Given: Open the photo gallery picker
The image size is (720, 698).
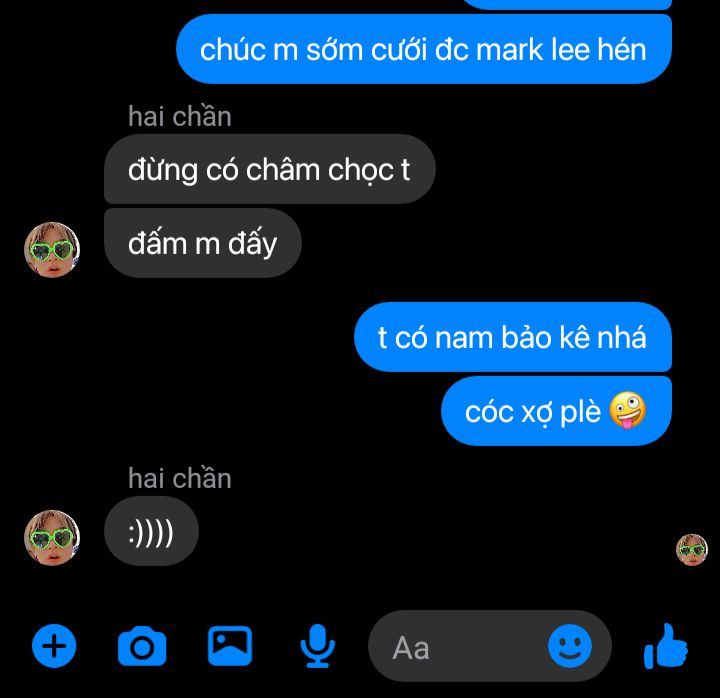Looking at the screenshot, I should click(x=230, y=646).
